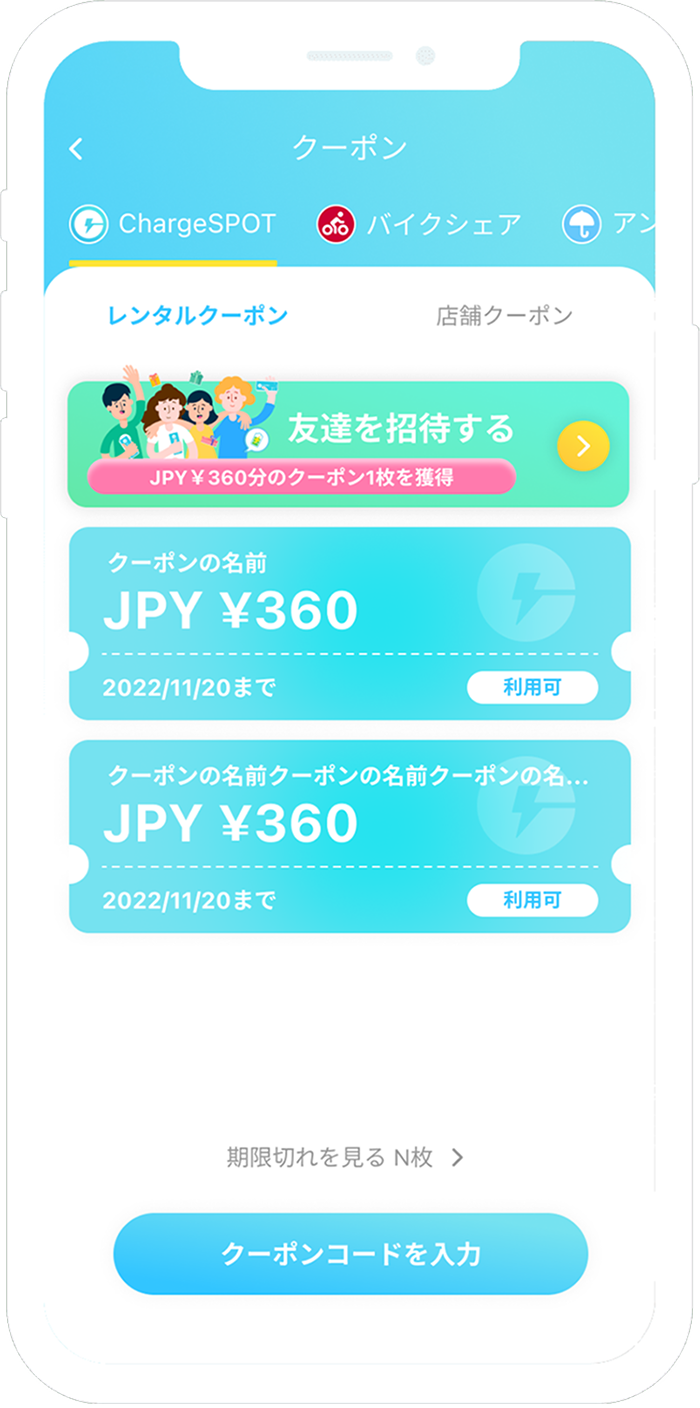The image size is (700, 1408).
Task: Tap クーポンコードを入力 button
Action: (350, 1254)
